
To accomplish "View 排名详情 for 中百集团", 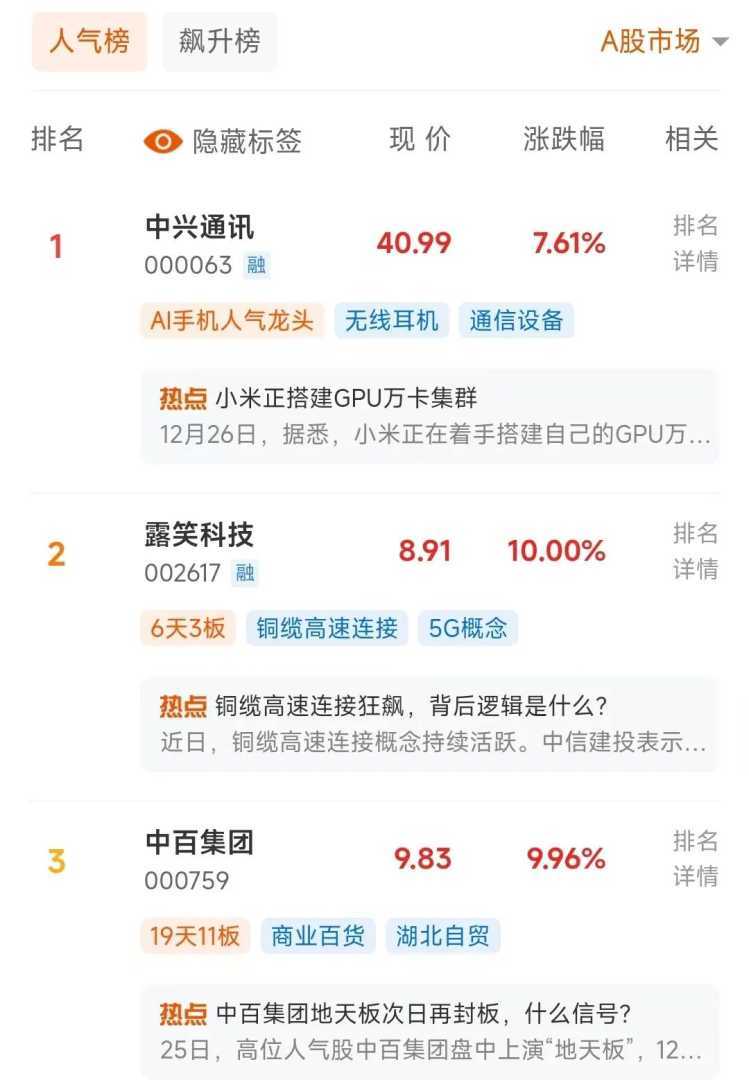I will click(x=695, y=858).
